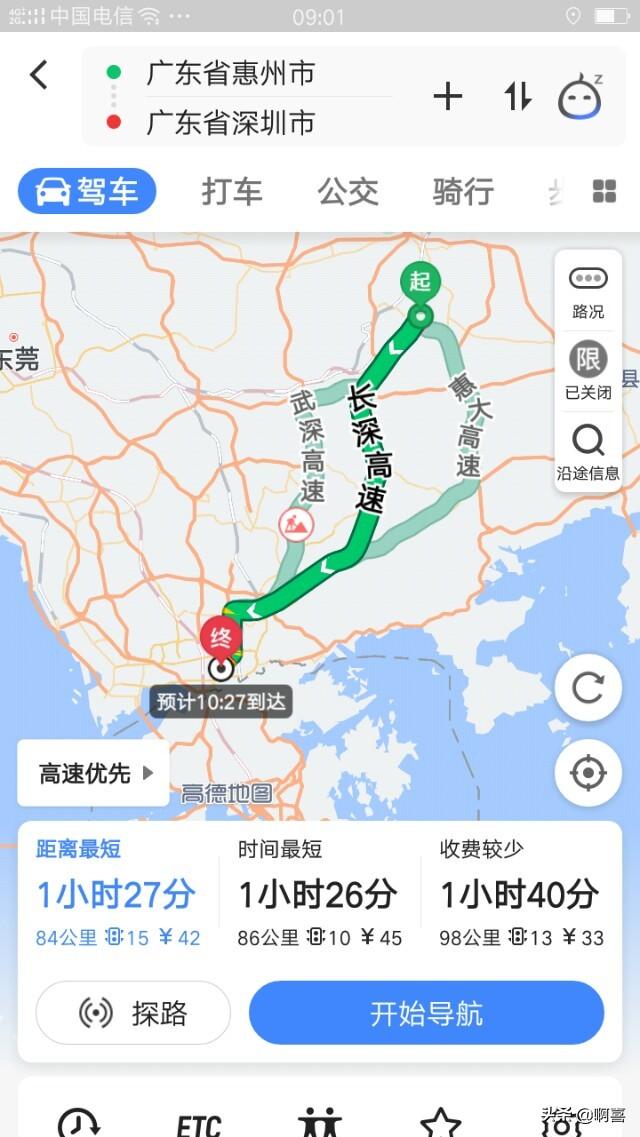
Task: Refresh the route
Action: [x=588, y=687]
